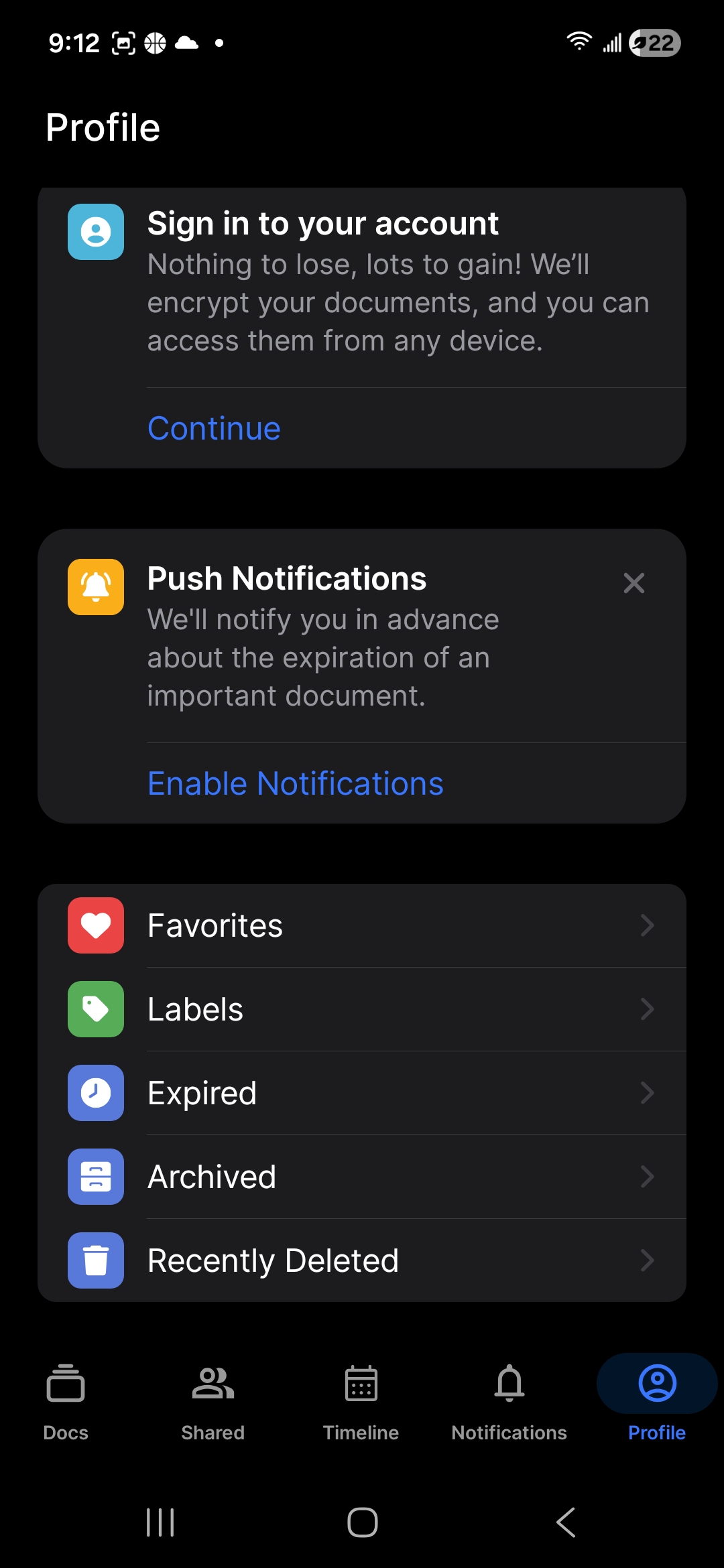Image resolution: width=724 pixels, height=1568 pixels.
Task: Tap the green Labels tag icon
Action: [95, 1009]
